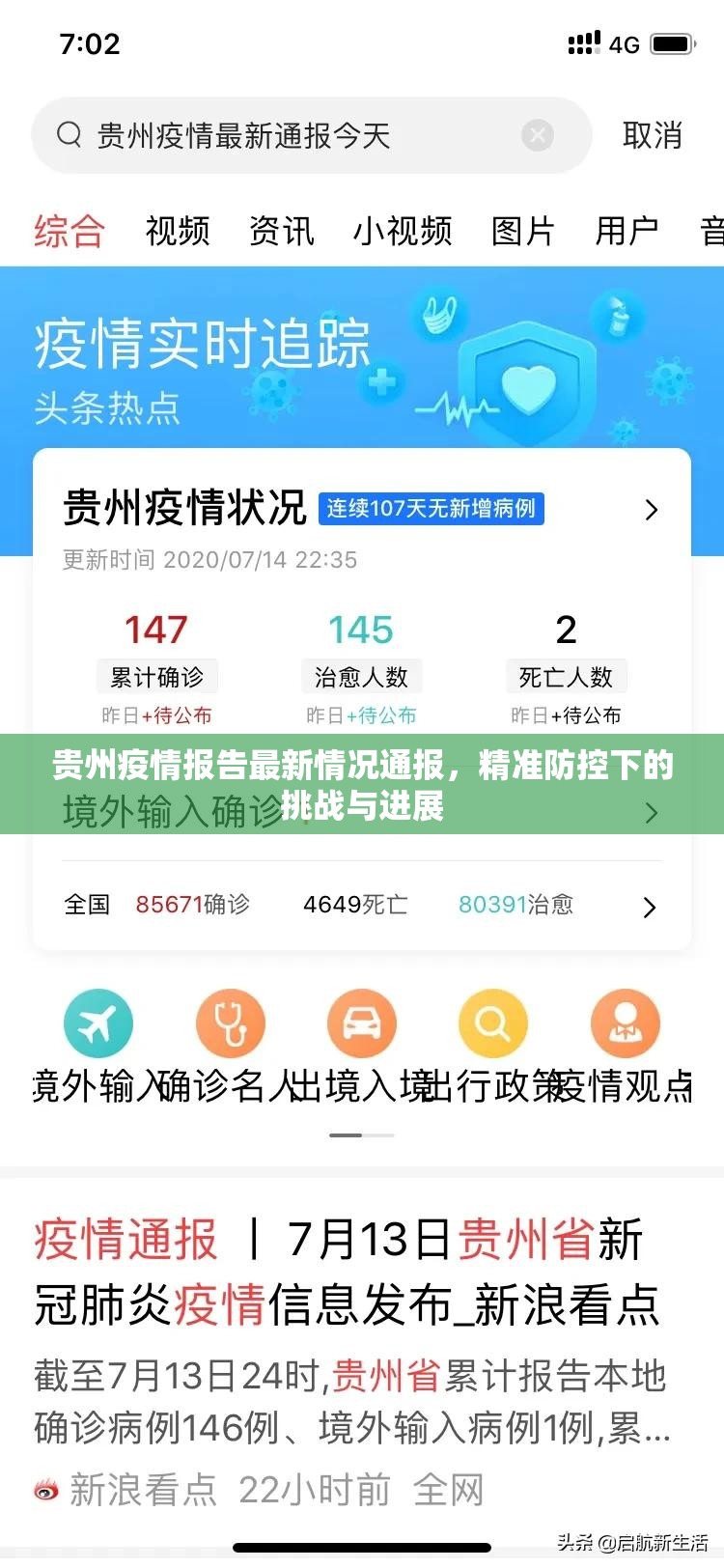The height and width of the screenshot is (1568, 724).
Task: Switch to the 视频 tab
Action: click(x=178, y=231)
